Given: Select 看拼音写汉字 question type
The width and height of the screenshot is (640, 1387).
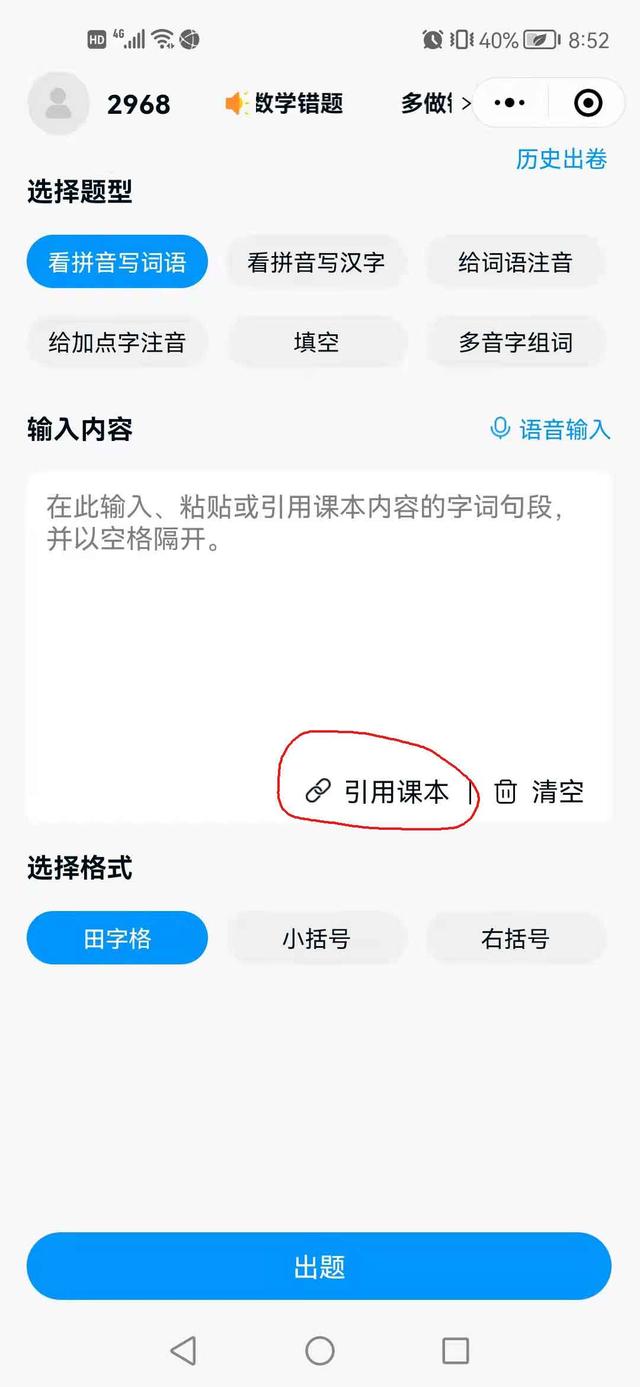Looking at the screenshot, I should tap(316, 262).
